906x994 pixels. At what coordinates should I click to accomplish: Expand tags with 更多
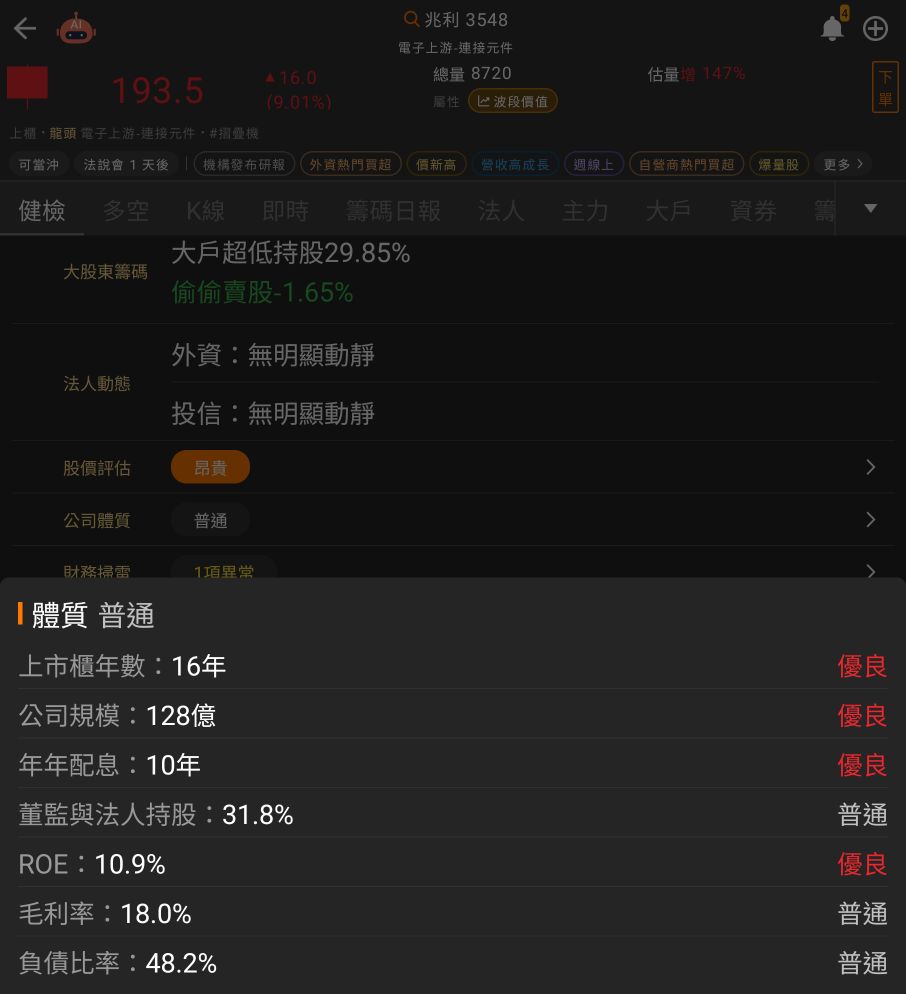(843, 164)
